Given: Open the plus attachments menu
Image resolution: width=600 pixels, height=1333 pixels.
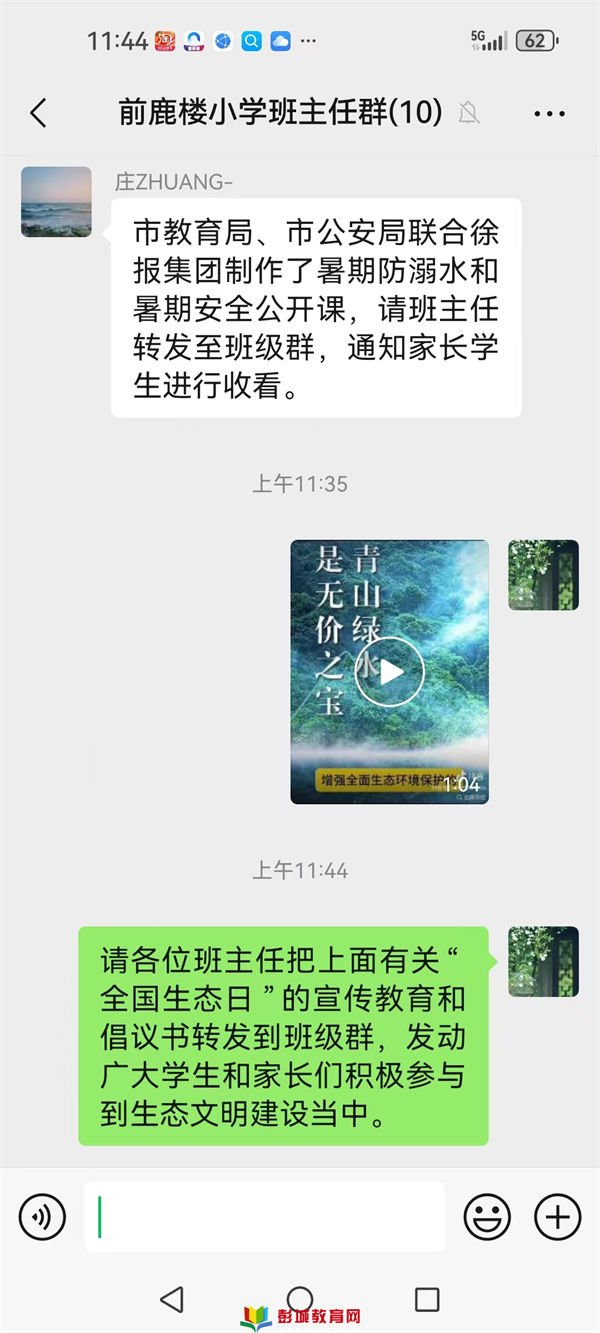Looking at the screenshot, I should 557,1217.
